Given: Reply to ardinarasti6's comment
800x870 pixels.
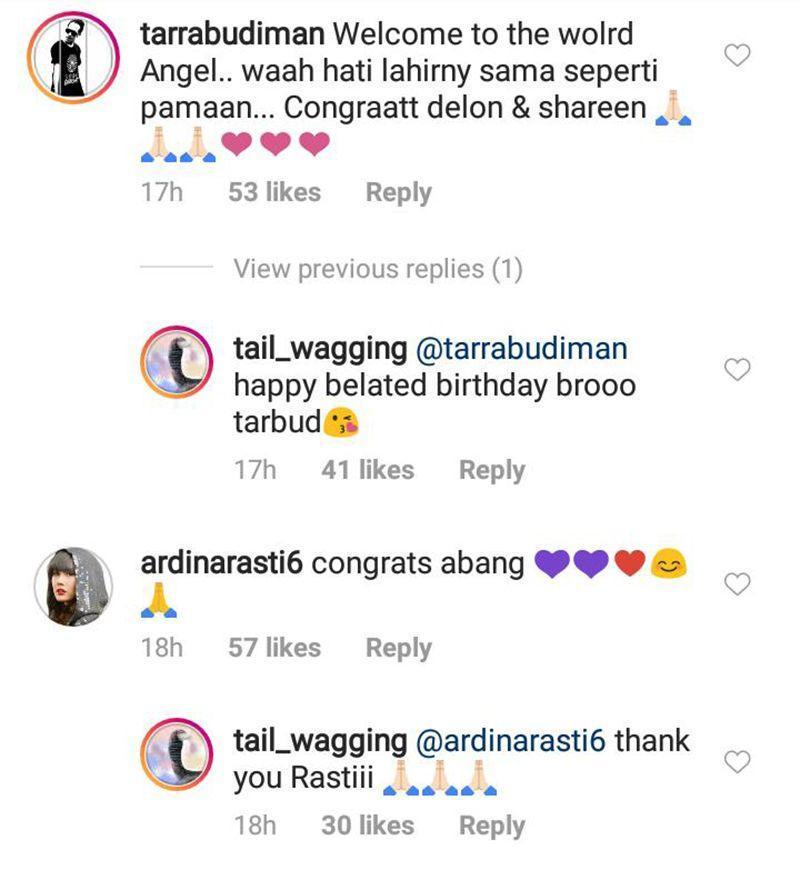Looking at the screenshot, I should (398, 648).
